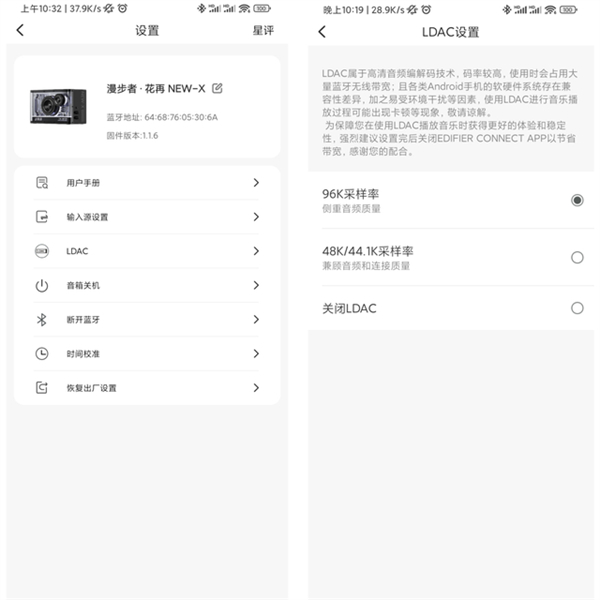Open 用户手册

147,183
